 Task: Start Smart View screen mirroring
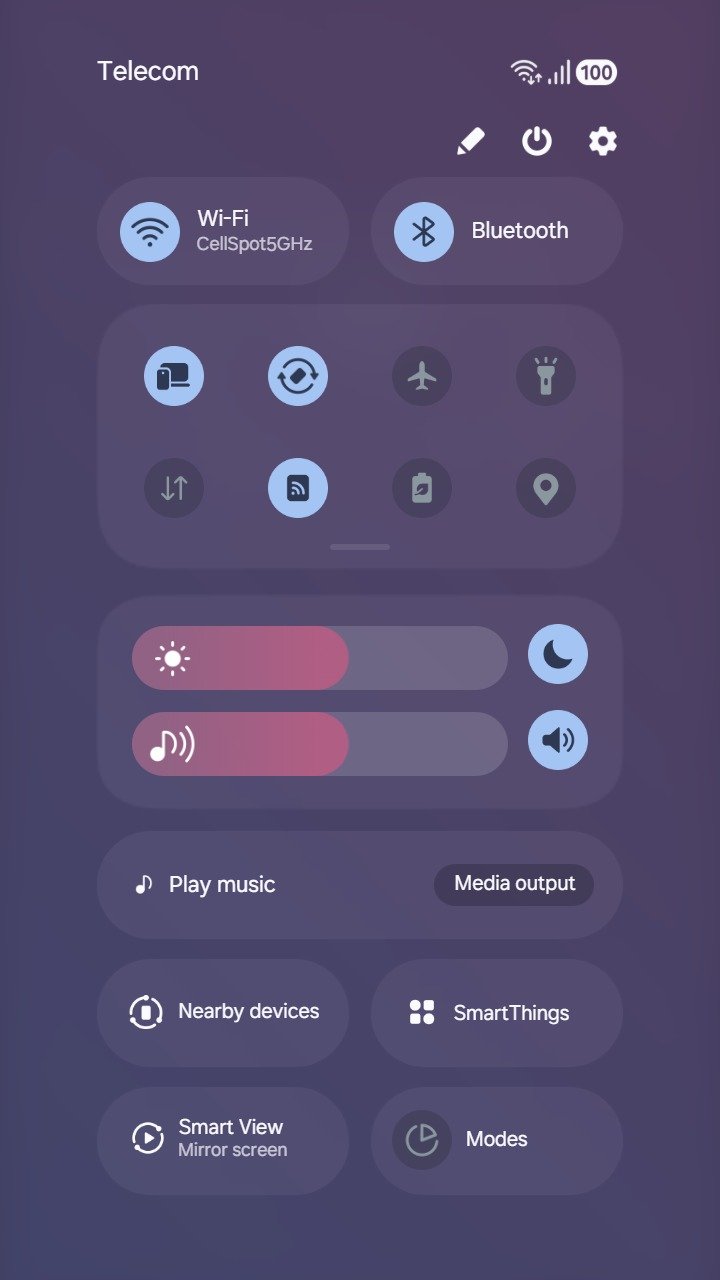223,1139
